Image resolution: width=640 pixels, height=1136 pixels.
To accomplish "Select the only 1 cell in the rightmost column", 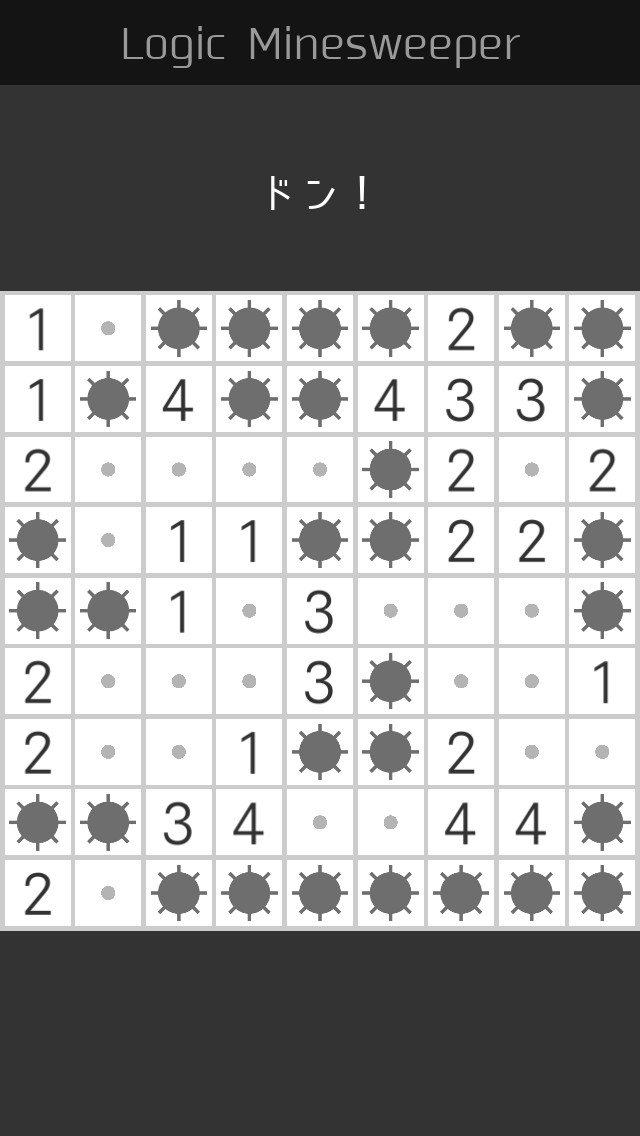I will pos(602,682).
